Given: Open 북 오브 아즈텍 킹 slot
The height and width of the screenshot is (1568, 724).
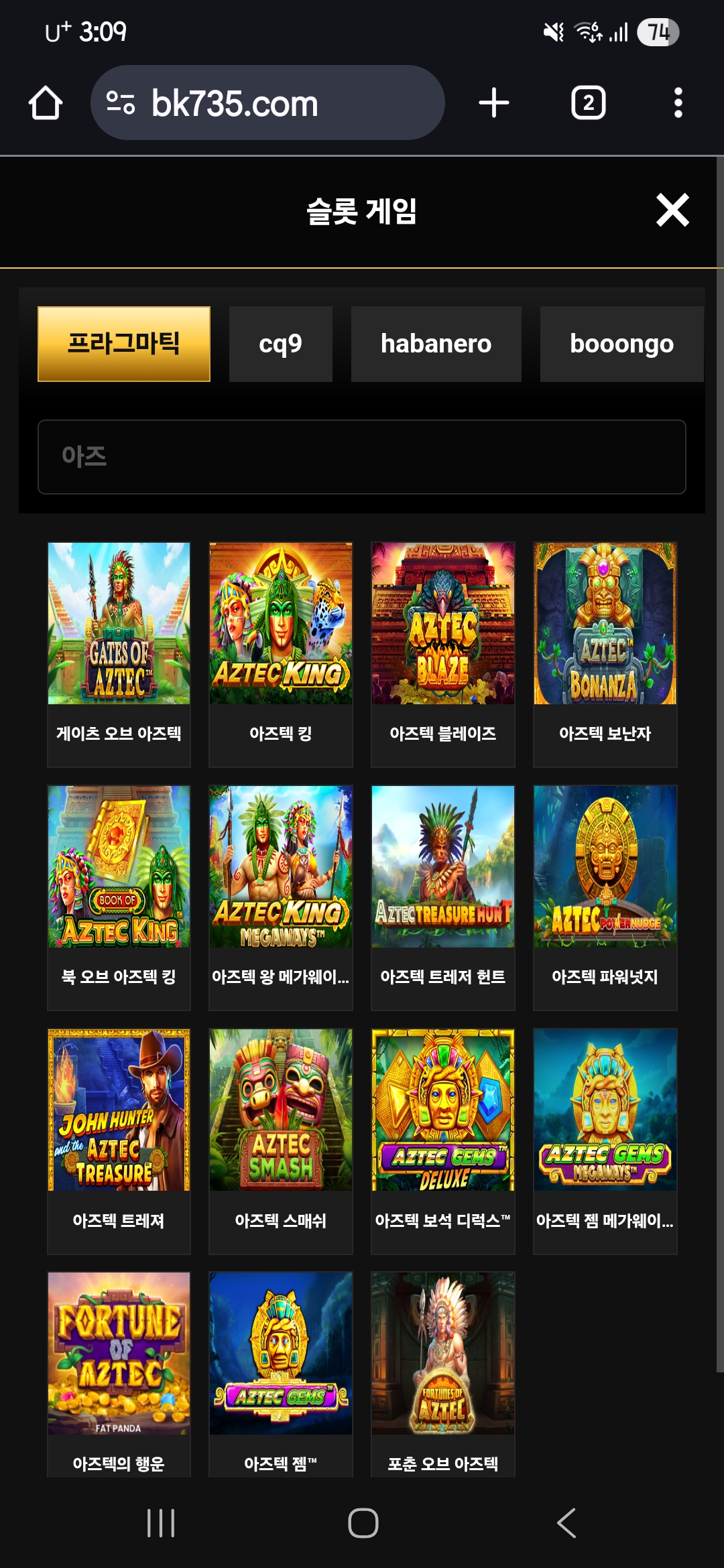Looking at the screenshot, I should (119, 867).
